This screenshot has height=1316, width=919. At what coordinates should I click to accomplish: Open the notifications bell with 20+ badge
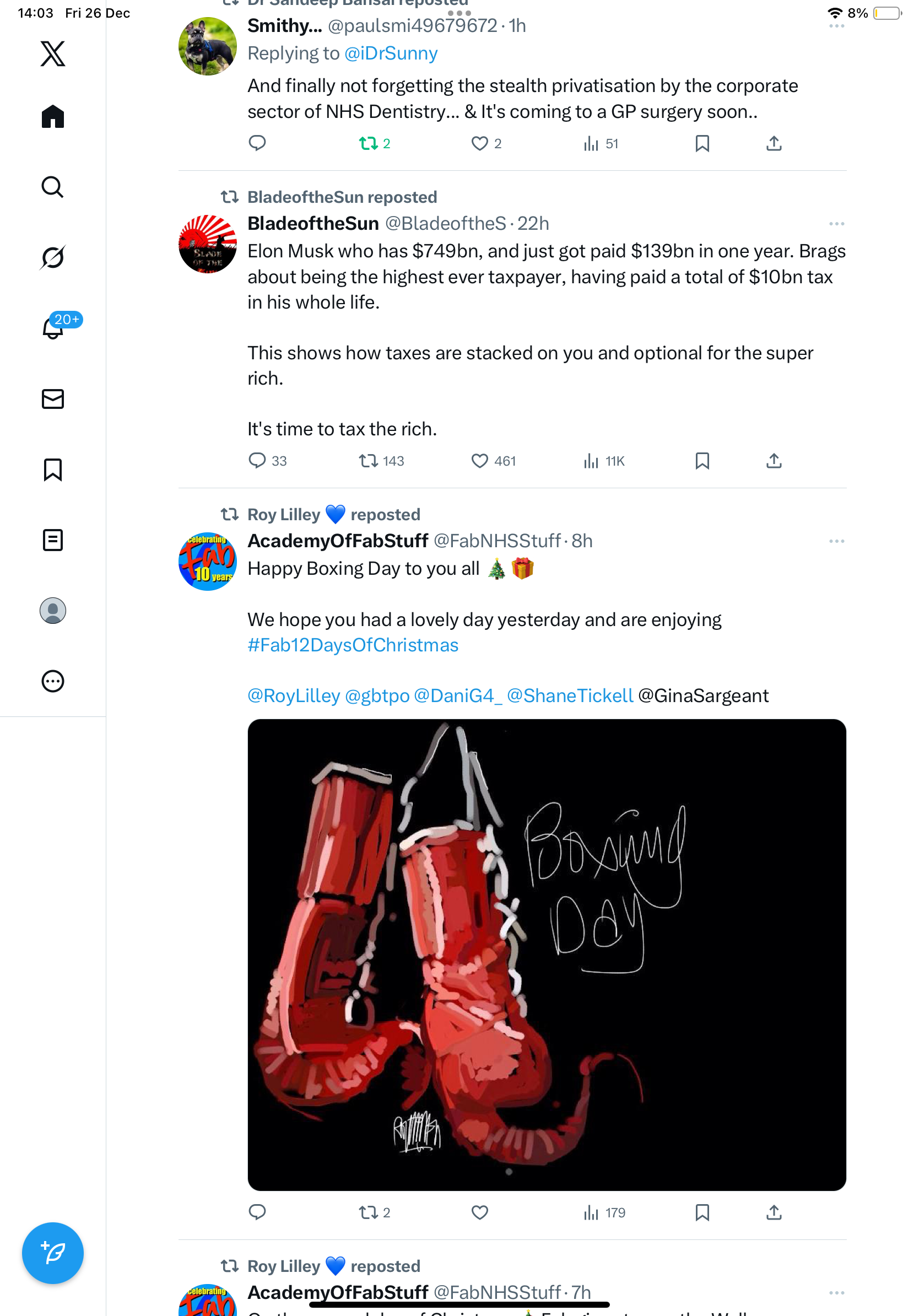[54, 328]
